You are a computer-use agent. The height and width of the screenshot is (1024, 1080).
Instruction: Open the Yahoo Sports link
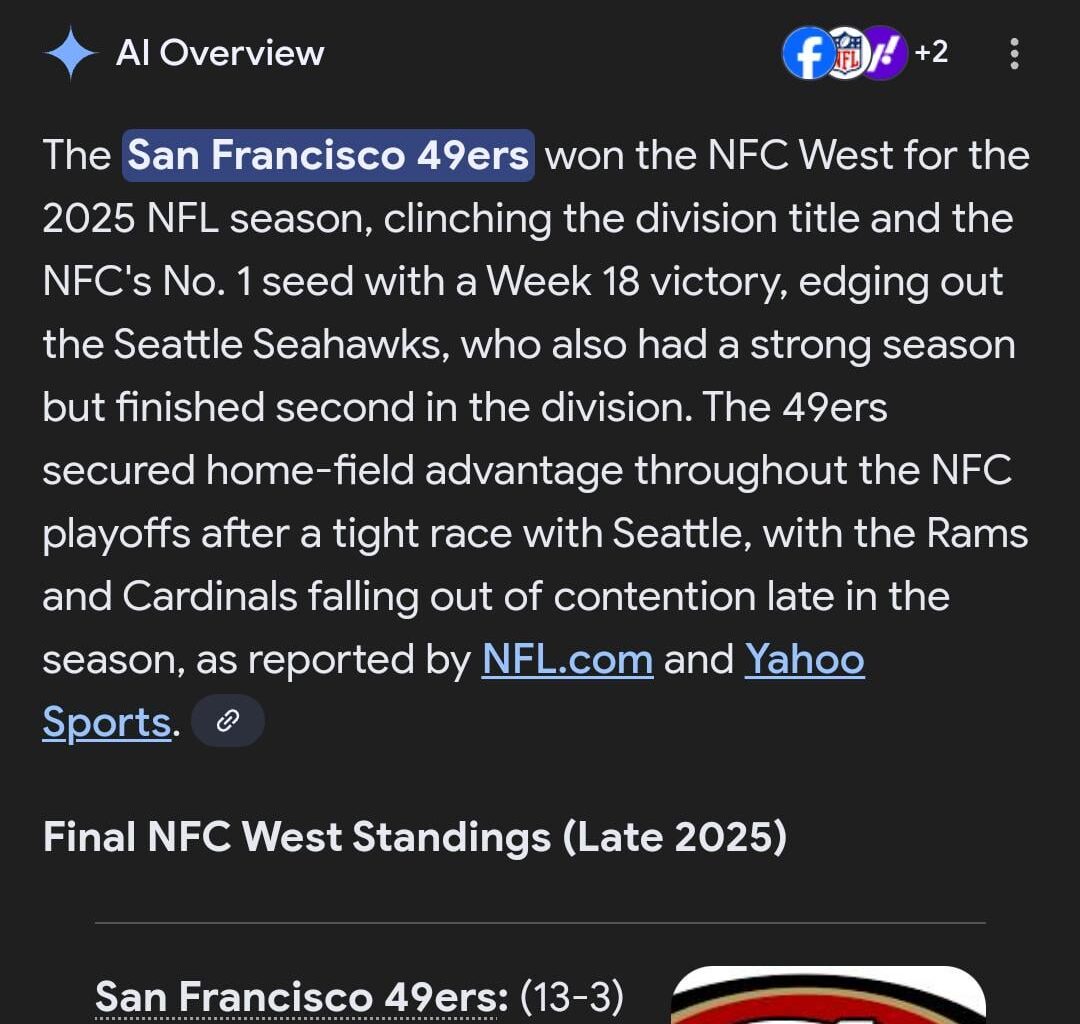click(804, 660)
